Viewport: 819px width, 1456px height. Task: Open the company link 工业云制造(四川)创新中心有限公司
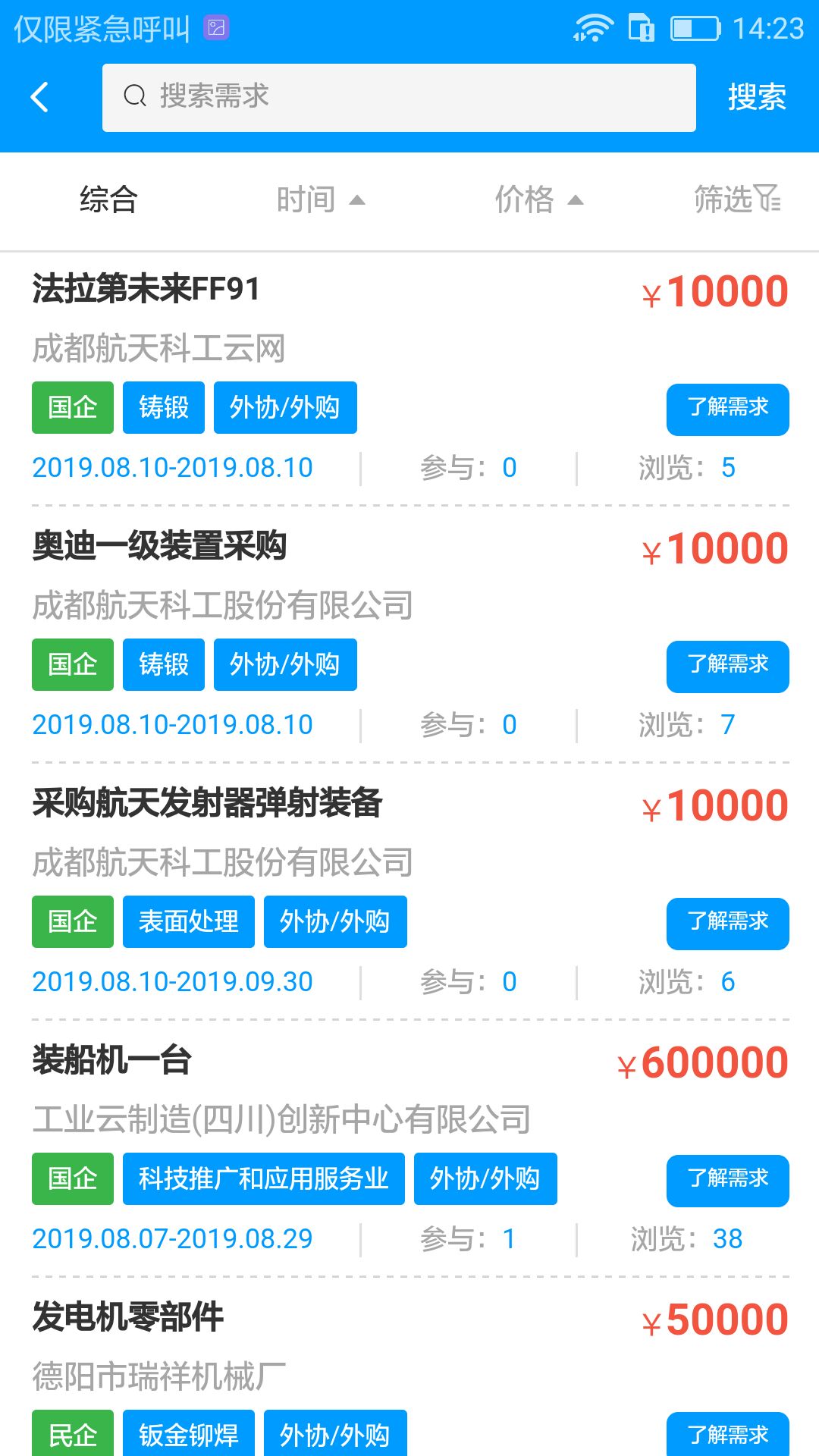click(282, 1116)
